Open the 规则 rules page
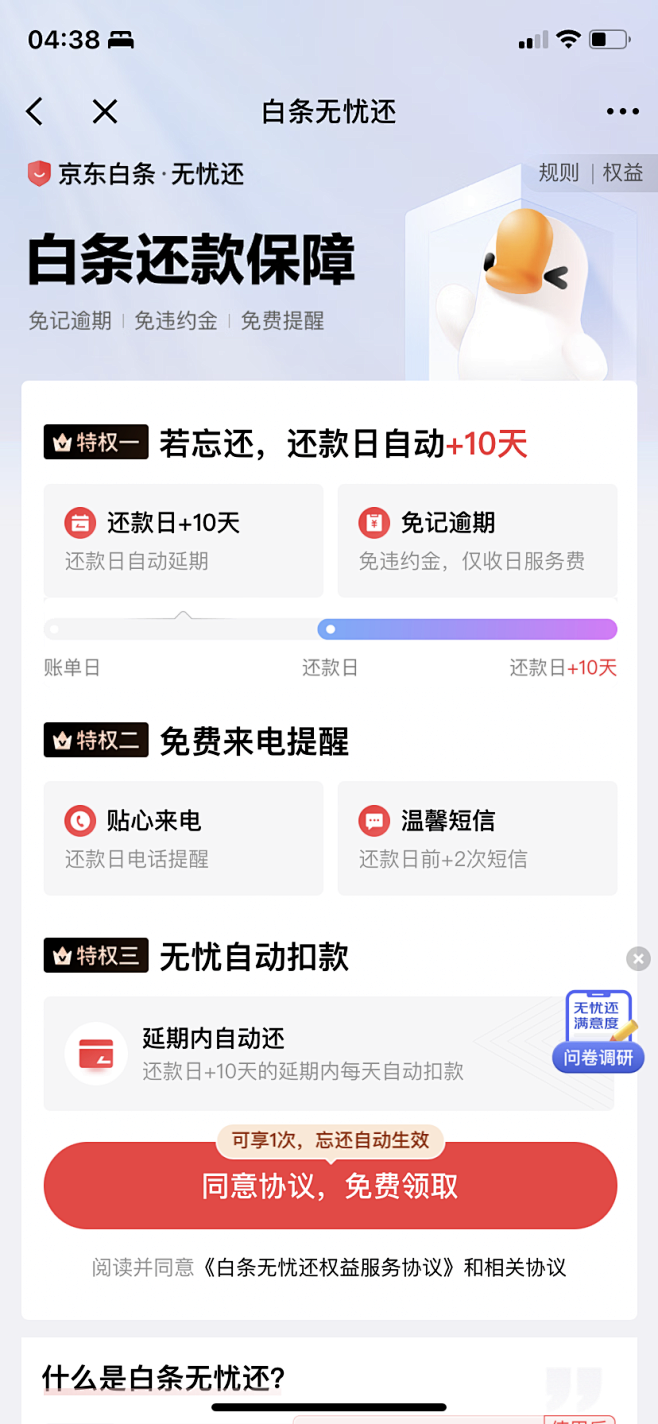Viewport: 658px width, 1424px height. point(558,173)
